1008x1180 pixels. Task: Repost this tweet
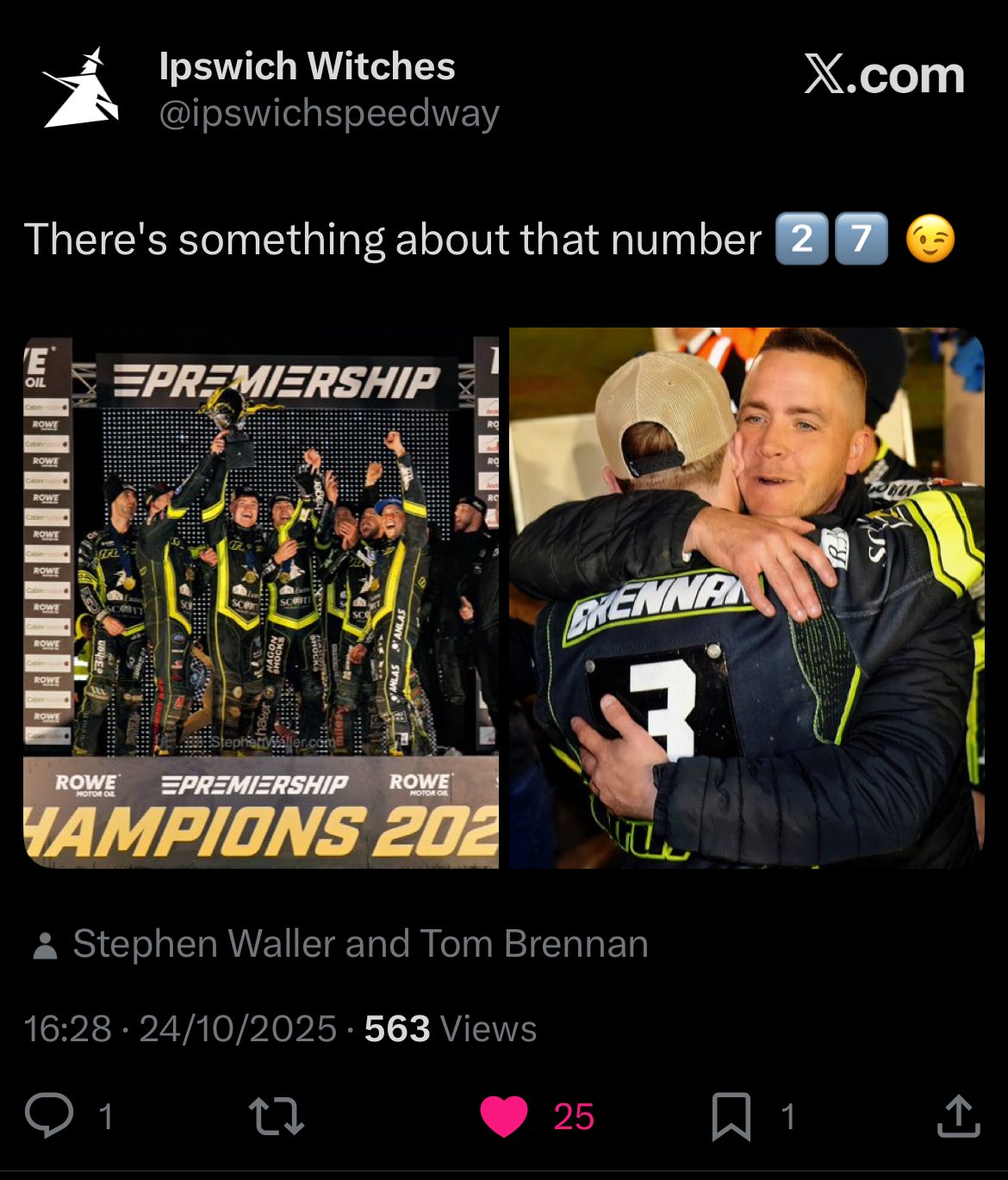tap(276, 1115)
